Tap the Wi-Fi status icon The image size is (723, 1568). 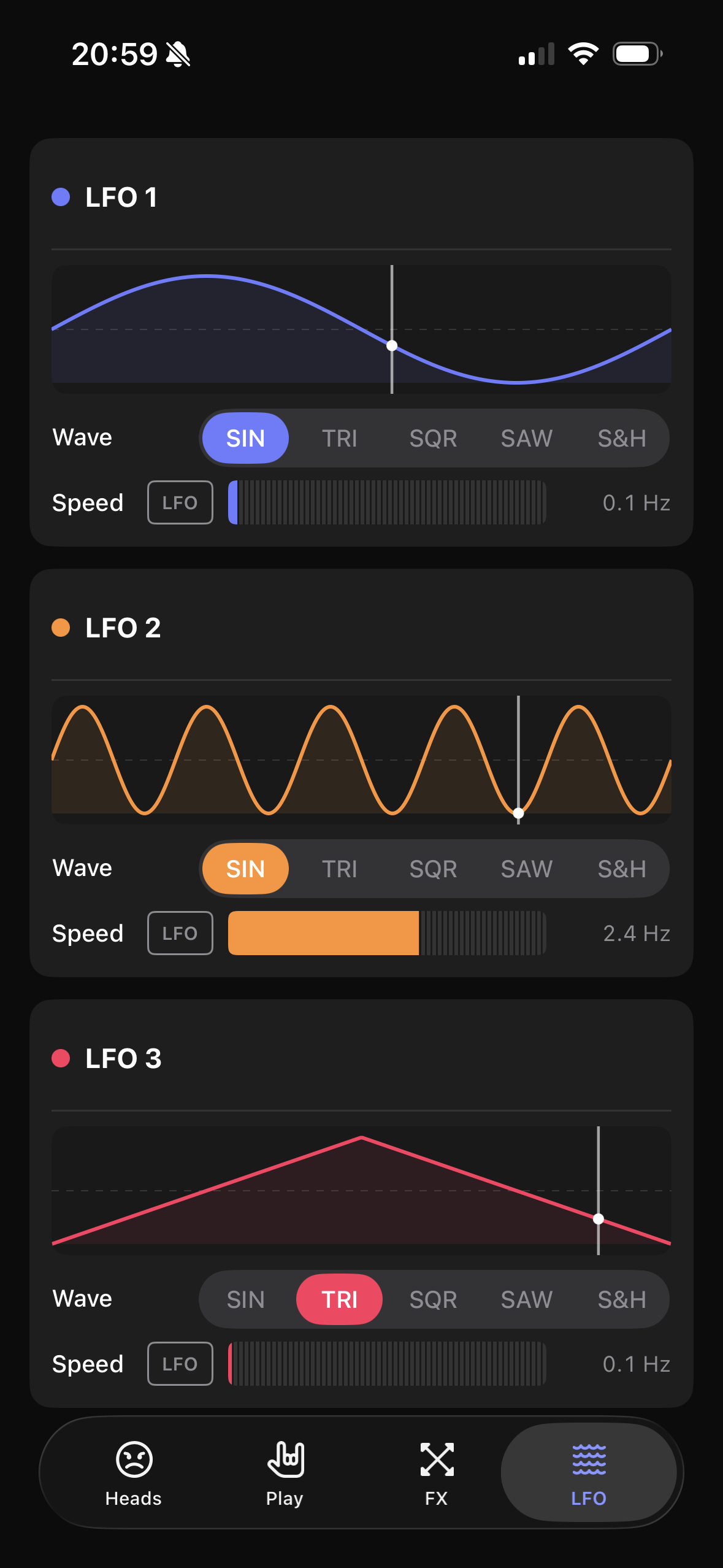(583, 54)
